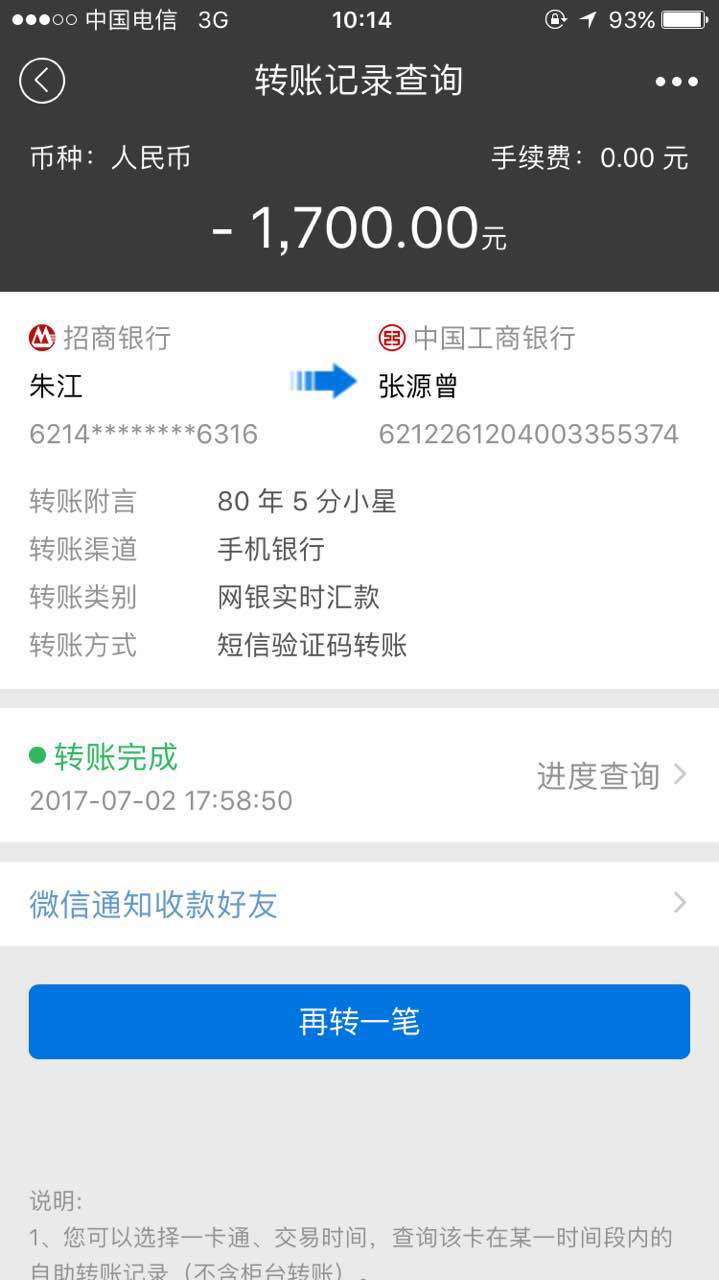This screenshot has height=1280, width=719.
Task: Open the three-dot overflow menu
Action: tap(676, 82)
